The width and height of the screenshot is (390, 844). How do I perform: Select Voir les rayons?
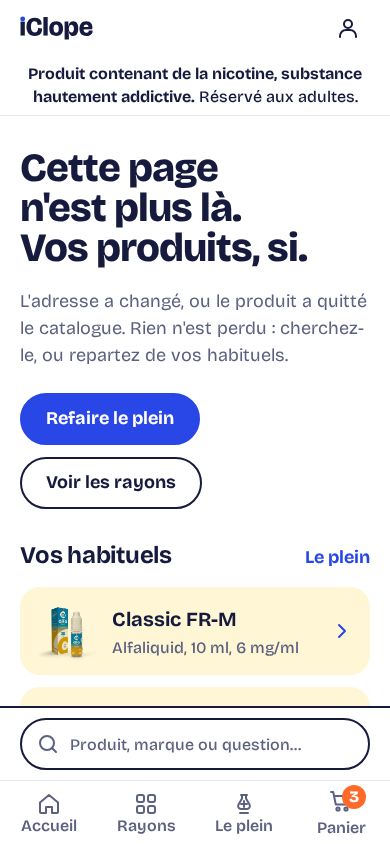point(111,483)
